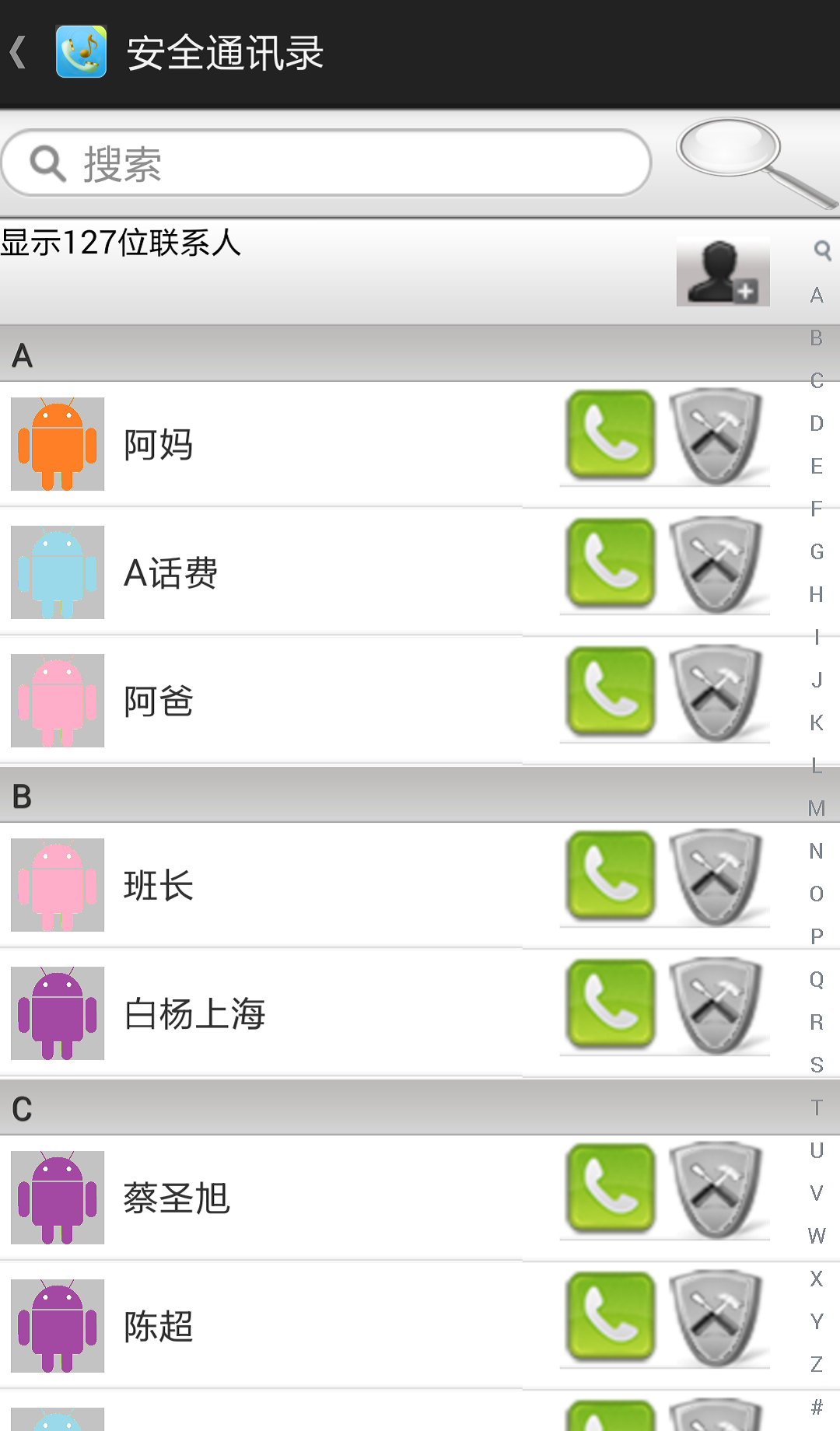Screen dimensions: 840x1431
Task: Tap the 搜索 search field
Action: tap(327, 163)
